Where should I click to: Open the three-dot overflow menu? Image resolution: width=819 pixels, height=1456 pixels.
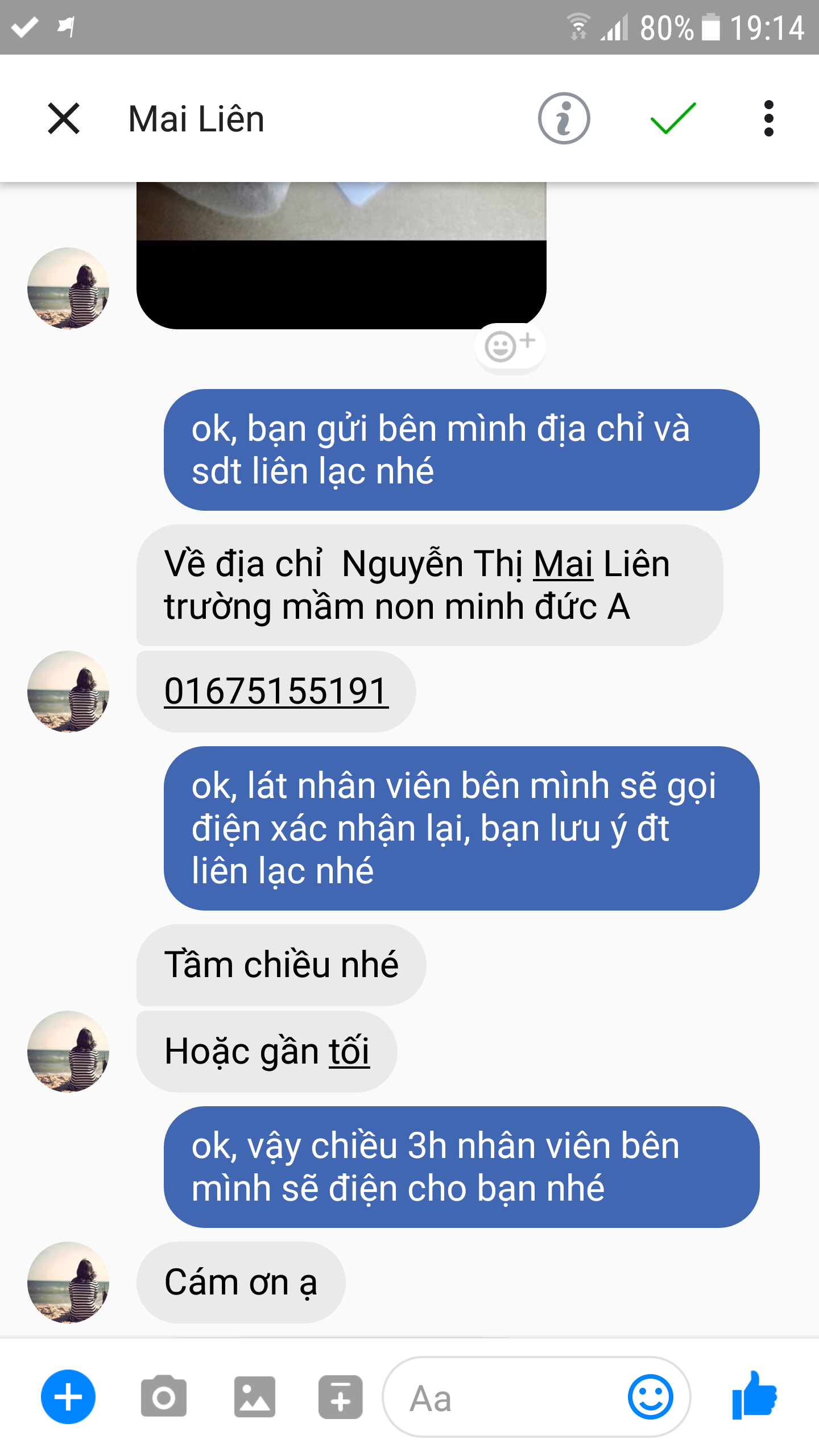click(768, 119)
